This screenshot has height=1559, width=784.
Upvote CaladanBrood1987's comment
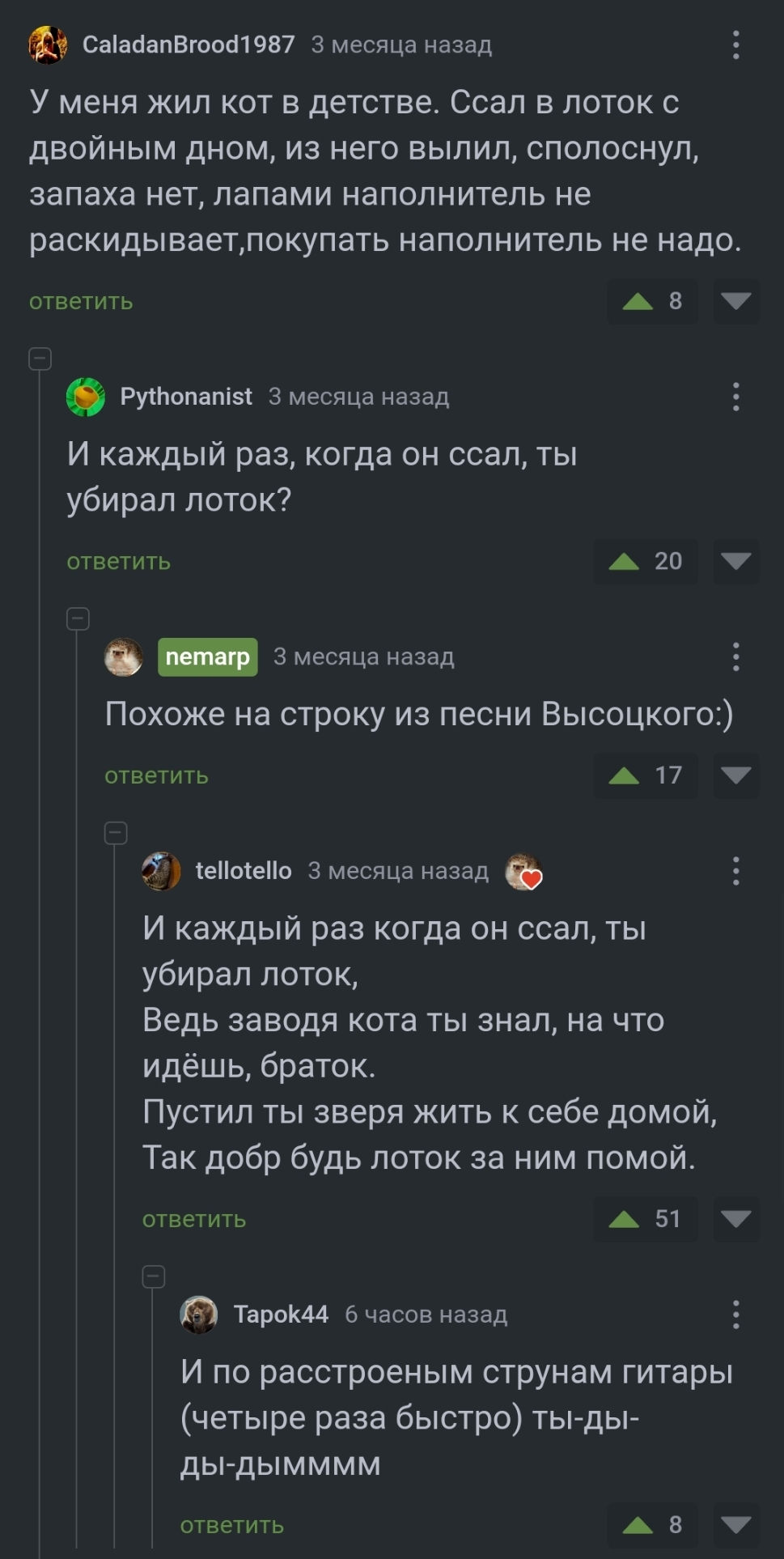coord(638,302)
